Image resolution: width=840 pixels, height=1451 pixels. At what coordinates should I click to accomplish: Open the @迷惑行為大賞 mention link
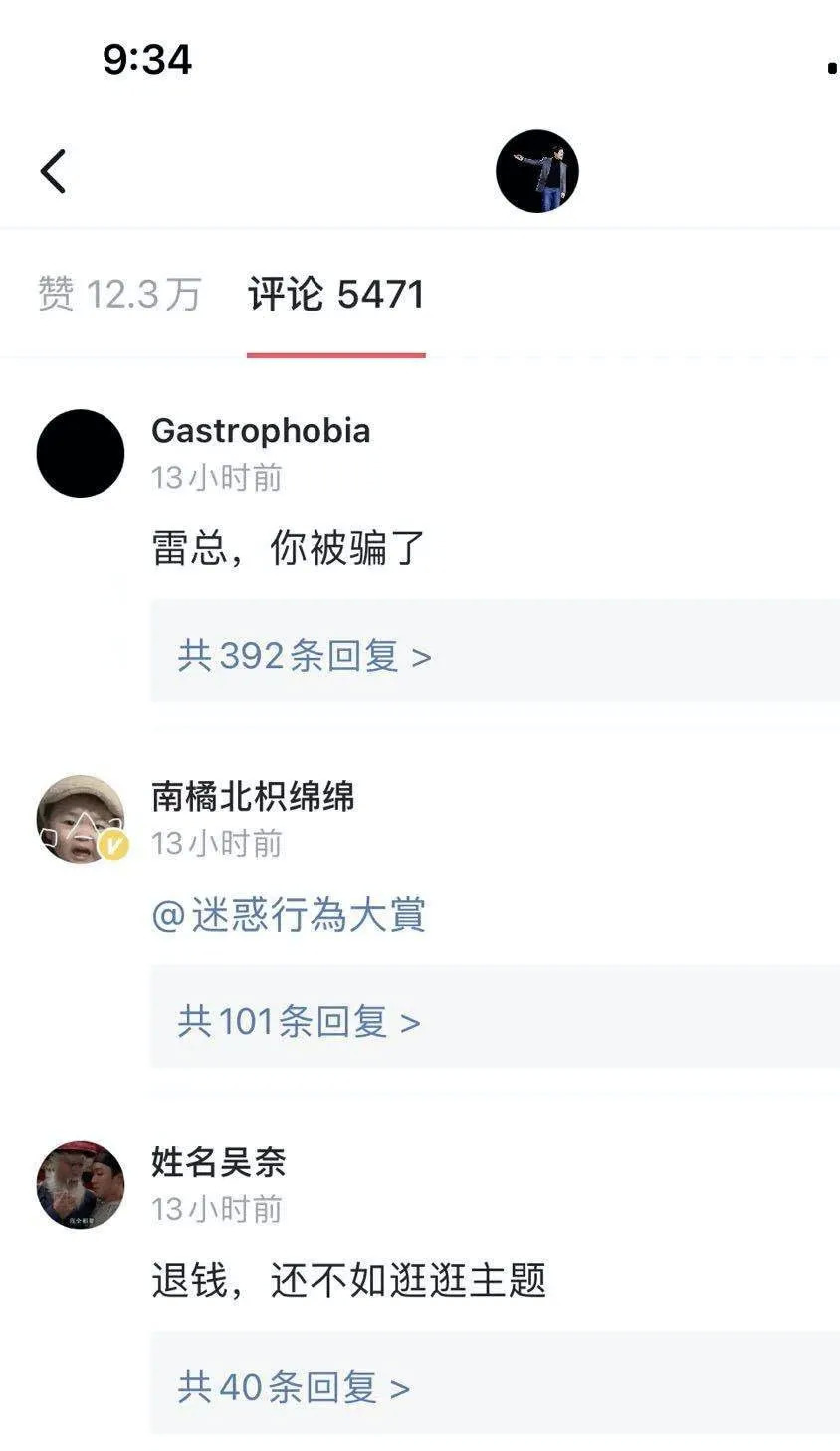[x=289, y=914]
